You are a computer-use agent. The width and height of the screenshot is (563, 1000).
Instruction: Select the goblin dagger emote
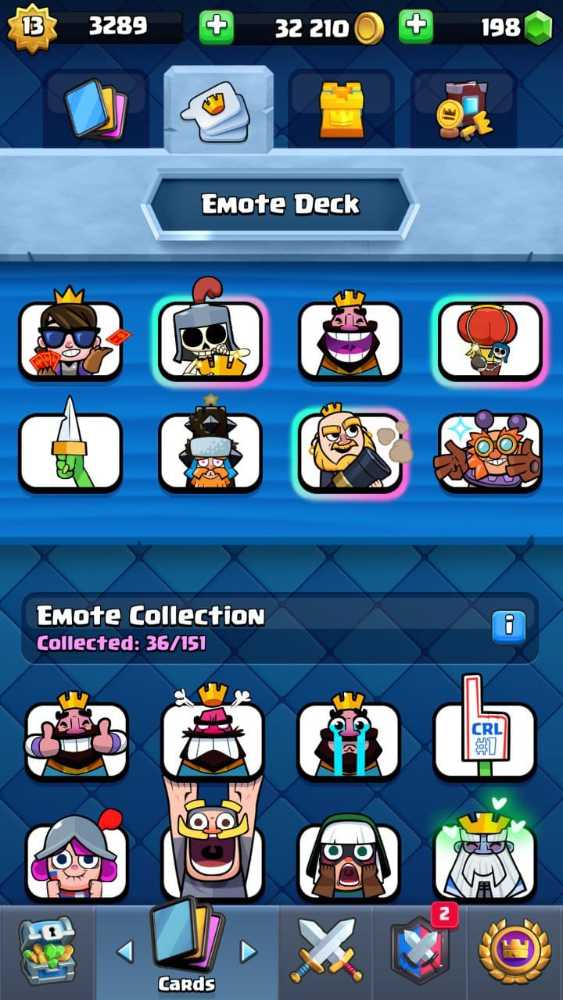point(70,452)
